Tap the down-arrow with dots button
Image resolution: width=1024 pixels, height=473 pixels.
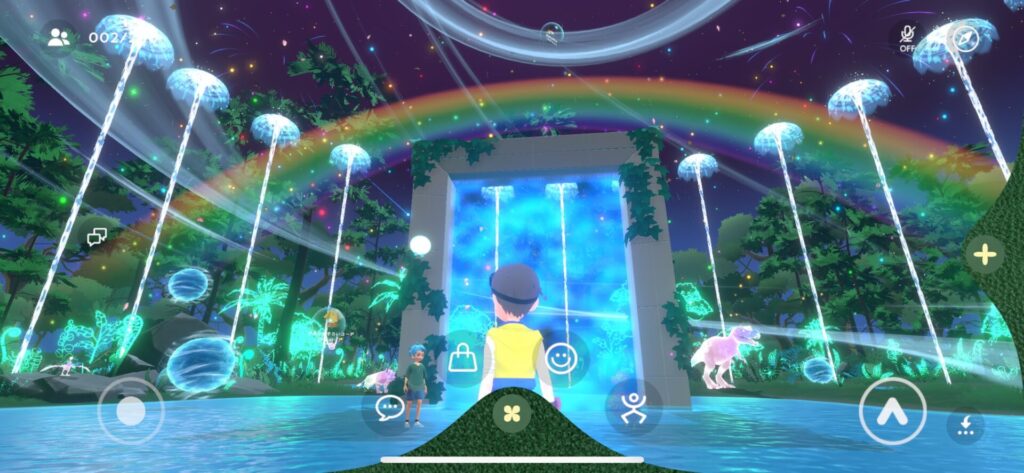pyautogui.click(x=966, y=425)
